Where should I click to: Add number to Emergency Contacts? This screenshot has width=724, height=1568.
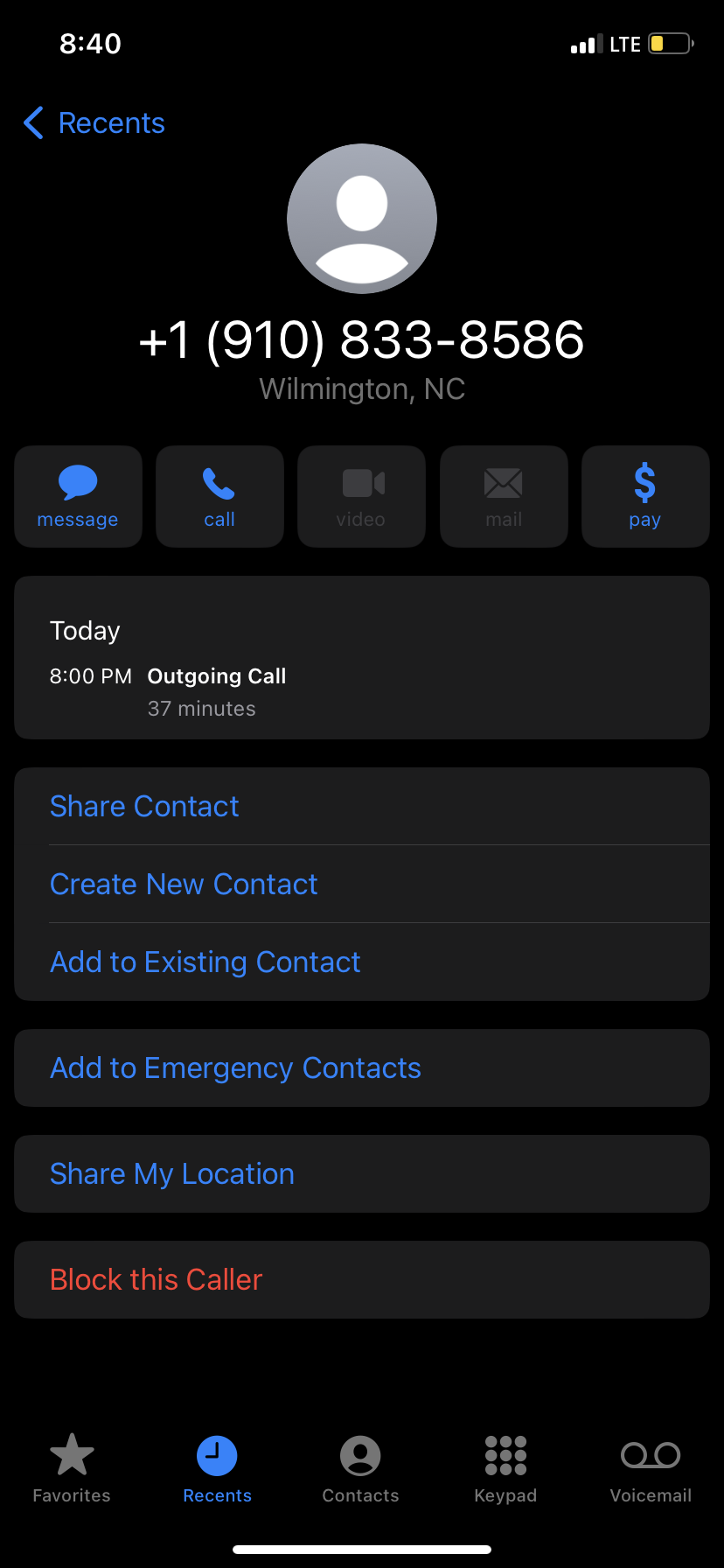(x=236, y=1067)
